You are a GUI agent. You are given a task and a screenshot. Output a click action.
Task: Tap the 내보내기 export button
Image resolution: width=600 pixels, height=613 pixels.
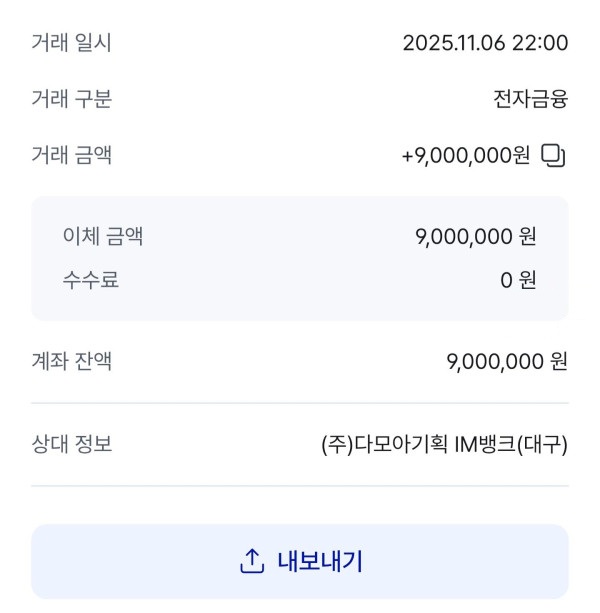point(300,561)
